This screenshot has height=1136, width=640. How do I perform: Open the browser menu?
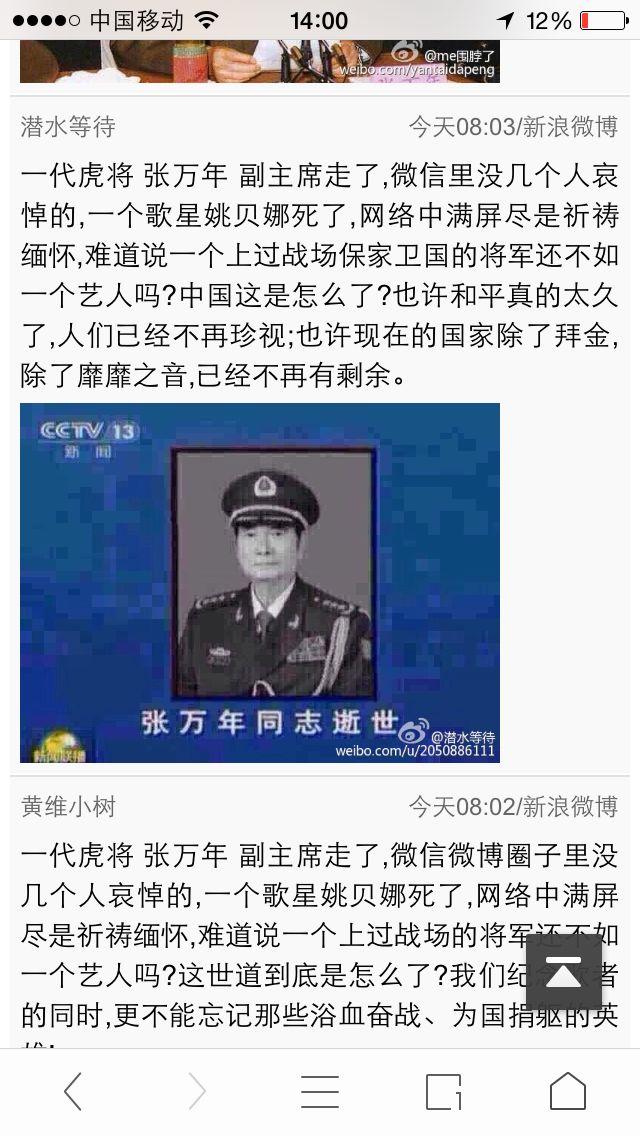[x=320, y=1091]
